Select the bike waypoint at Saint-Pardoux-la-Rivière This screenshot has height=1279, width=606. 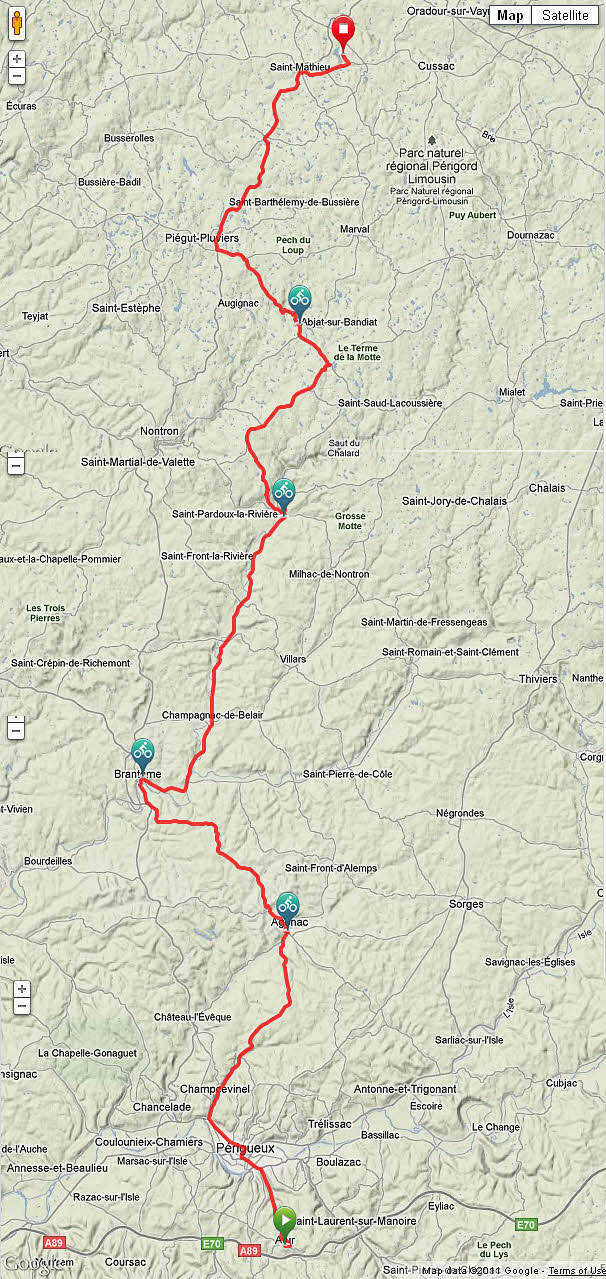(x=283, y=492)
